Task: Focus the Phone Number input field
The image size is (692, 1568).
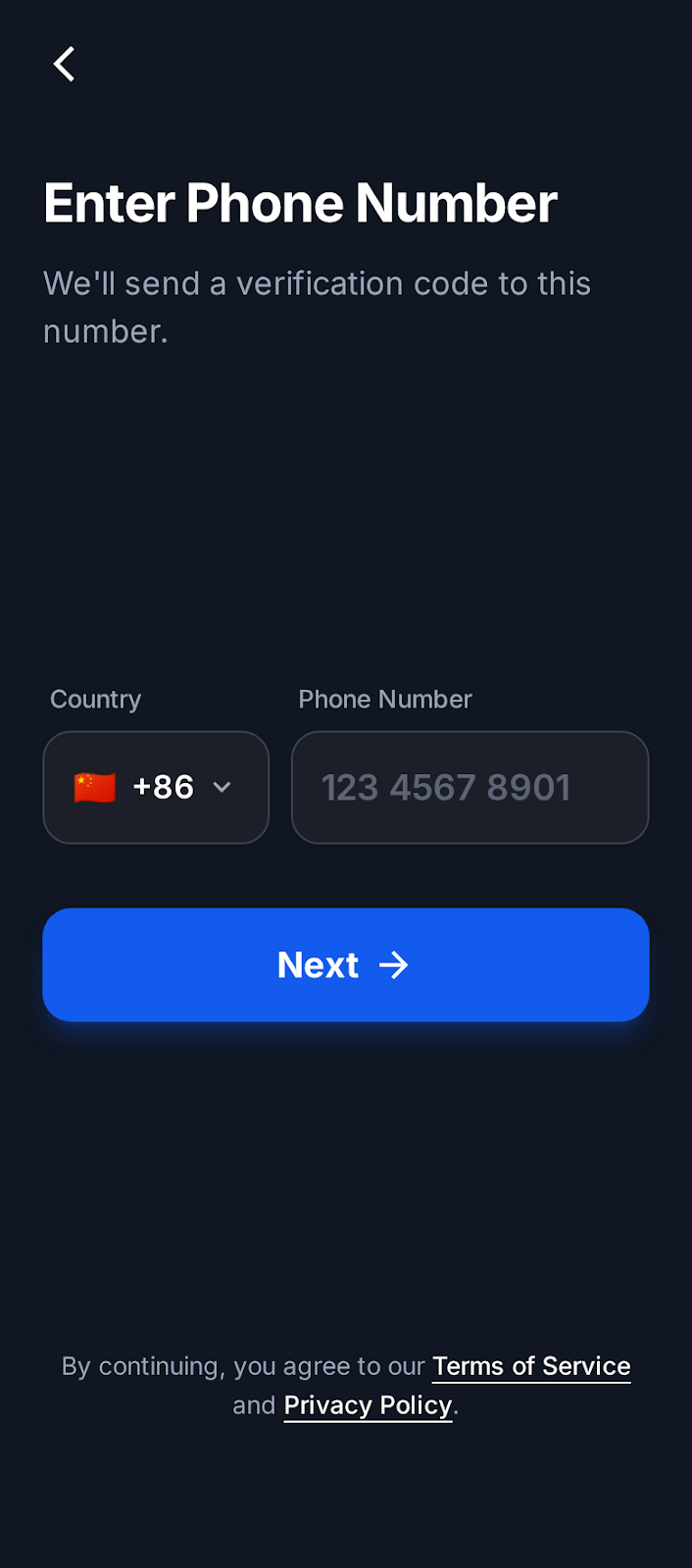Action: click(470, 787)
